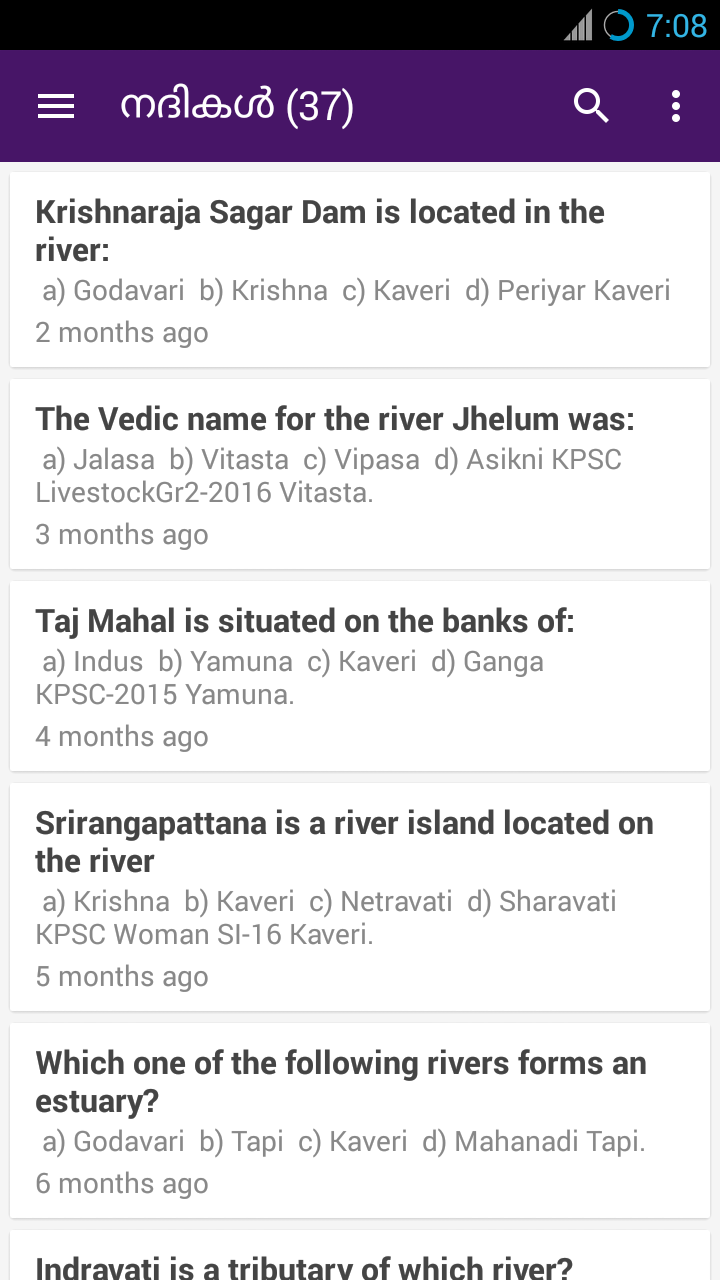
Task: Select the question about rivers forming an estuary
Action: [360, 1120]
